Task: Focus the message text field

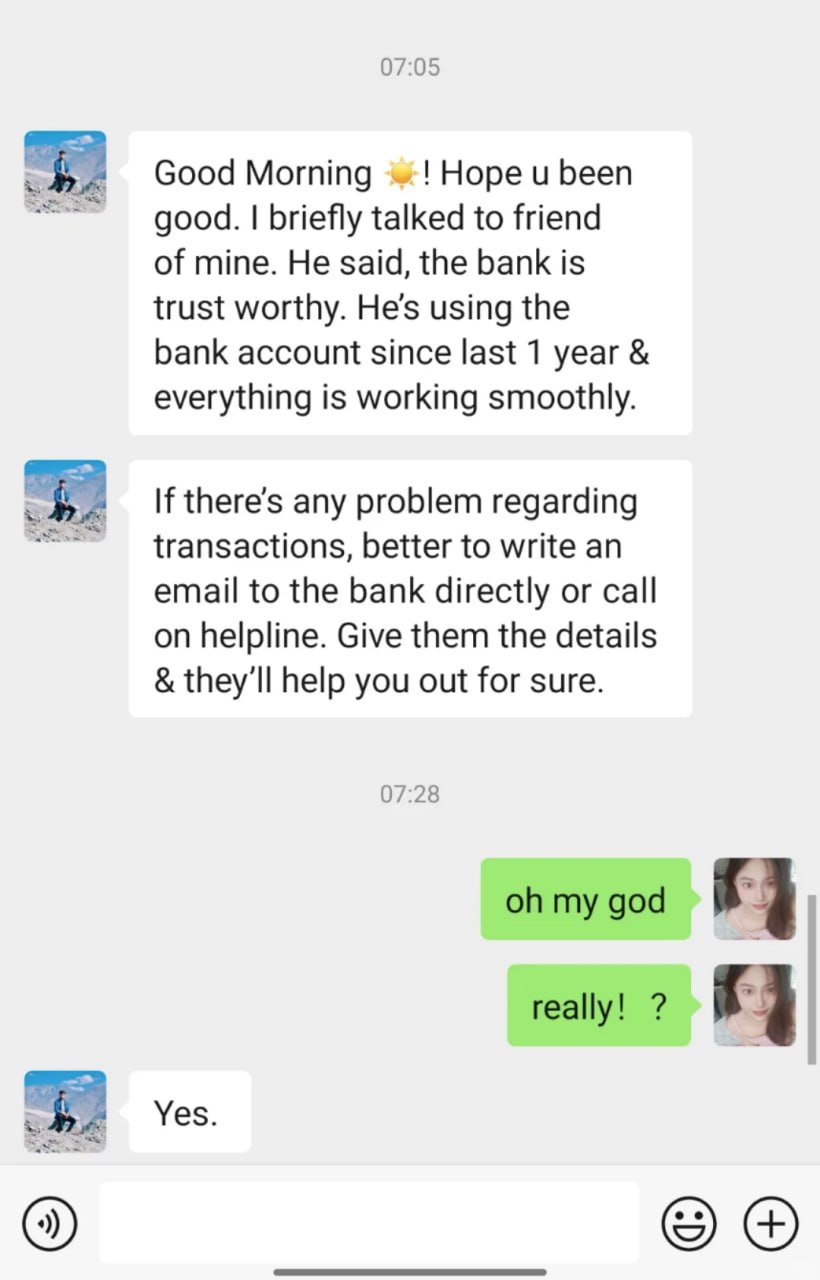Action: pos(368,1222)
